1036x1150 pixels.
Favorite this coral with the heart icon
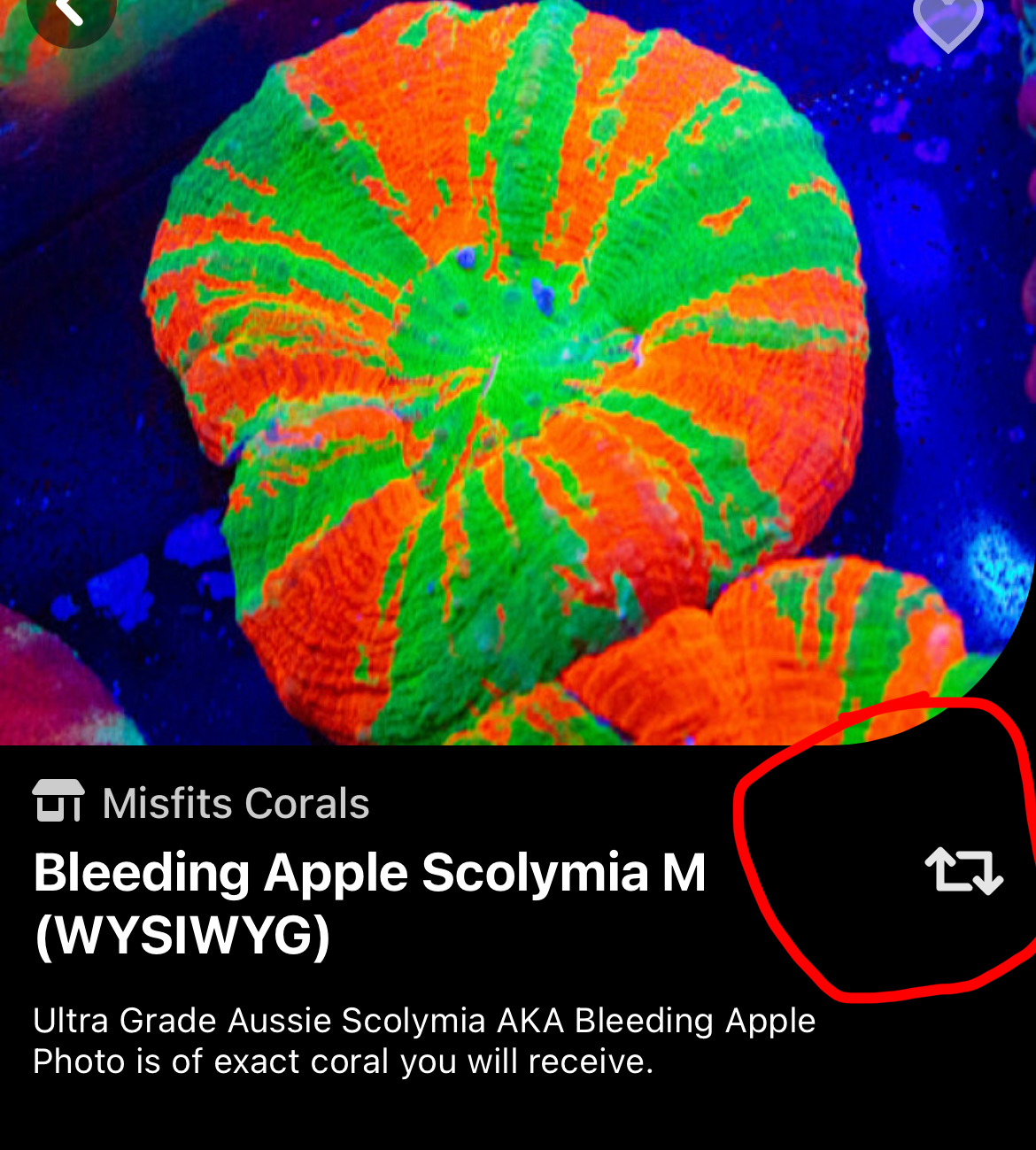tap(948, 21)
